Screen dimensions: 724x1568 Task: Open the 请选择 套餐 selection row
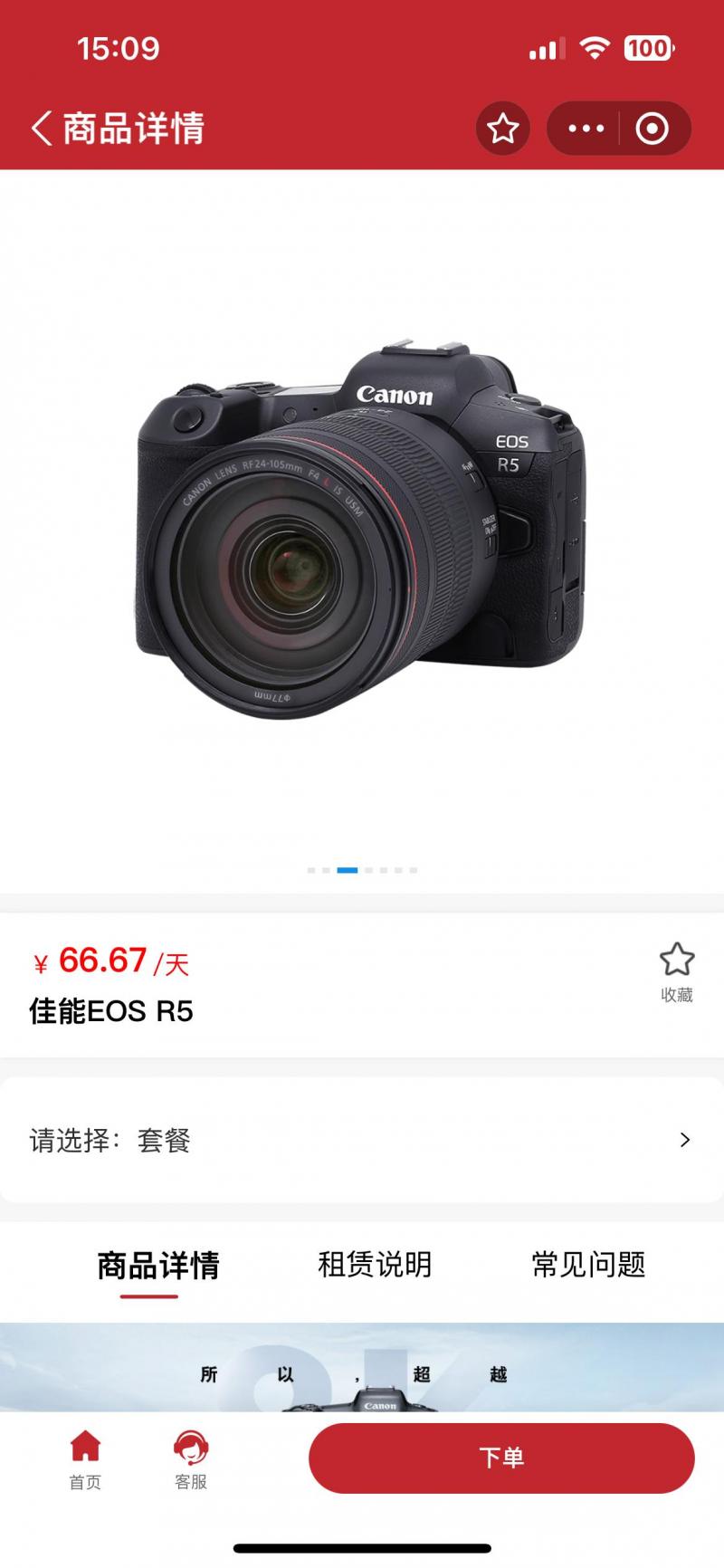[x=362, y=1140]
